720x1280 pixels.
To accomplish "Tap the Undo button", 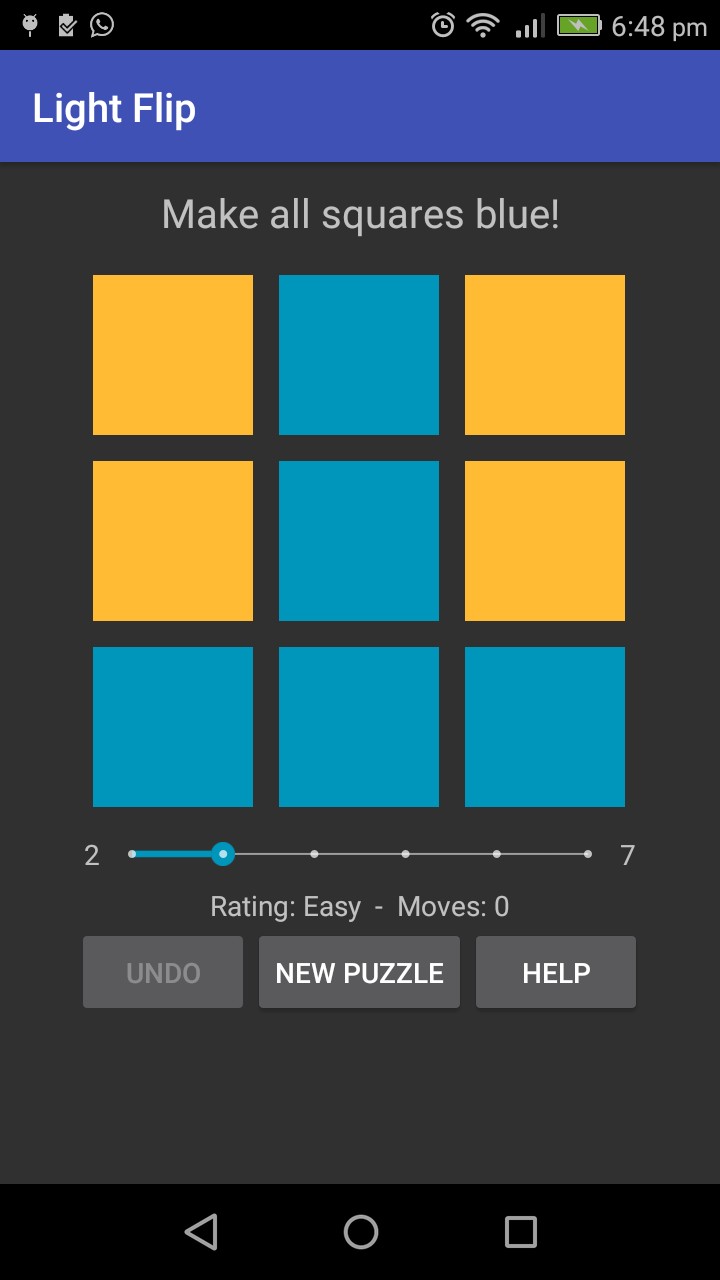I will click(163, 972).
